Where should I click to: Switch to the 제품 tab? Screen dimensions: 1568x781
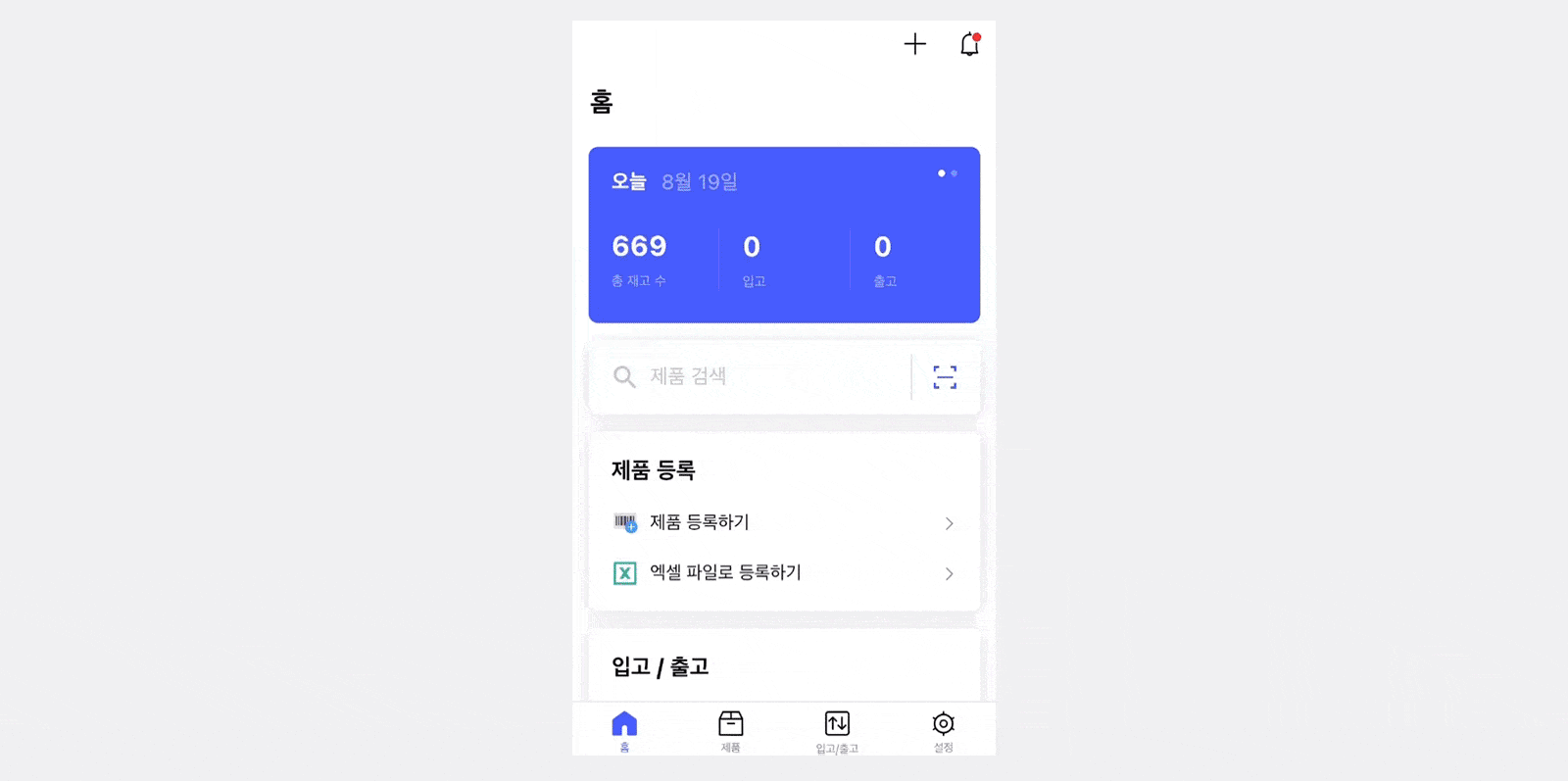point(731,731)
